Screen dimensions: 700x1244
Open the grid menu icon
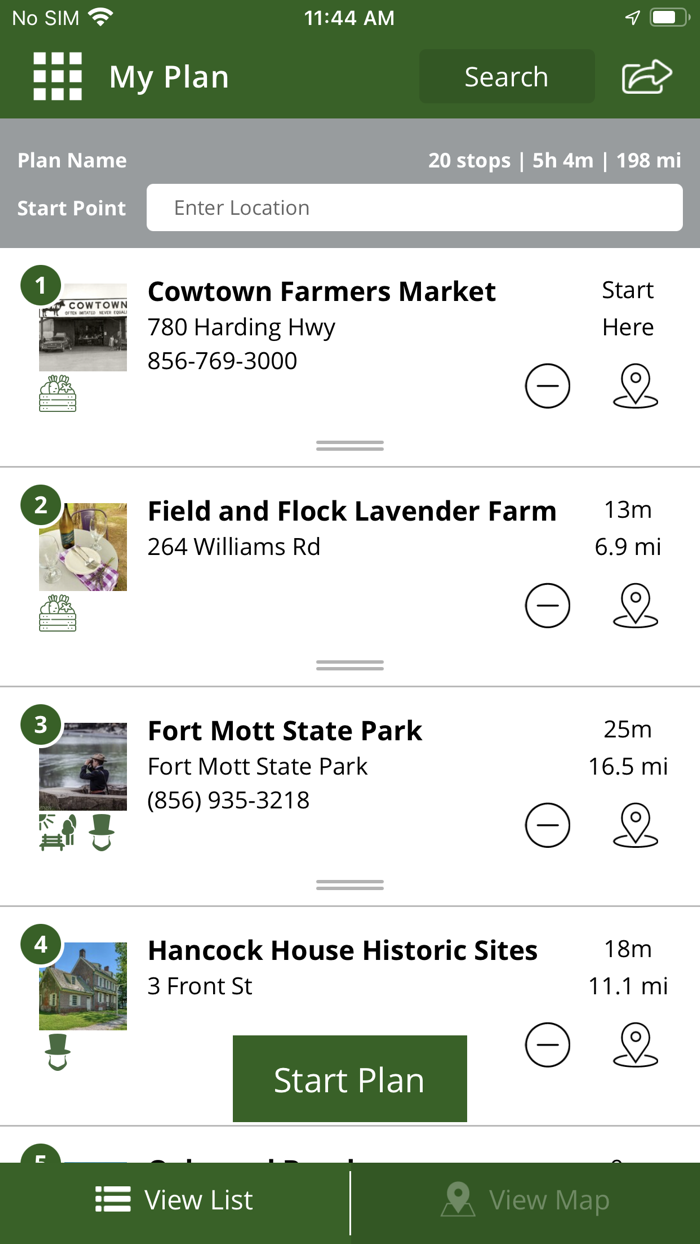tap(58, 77)
